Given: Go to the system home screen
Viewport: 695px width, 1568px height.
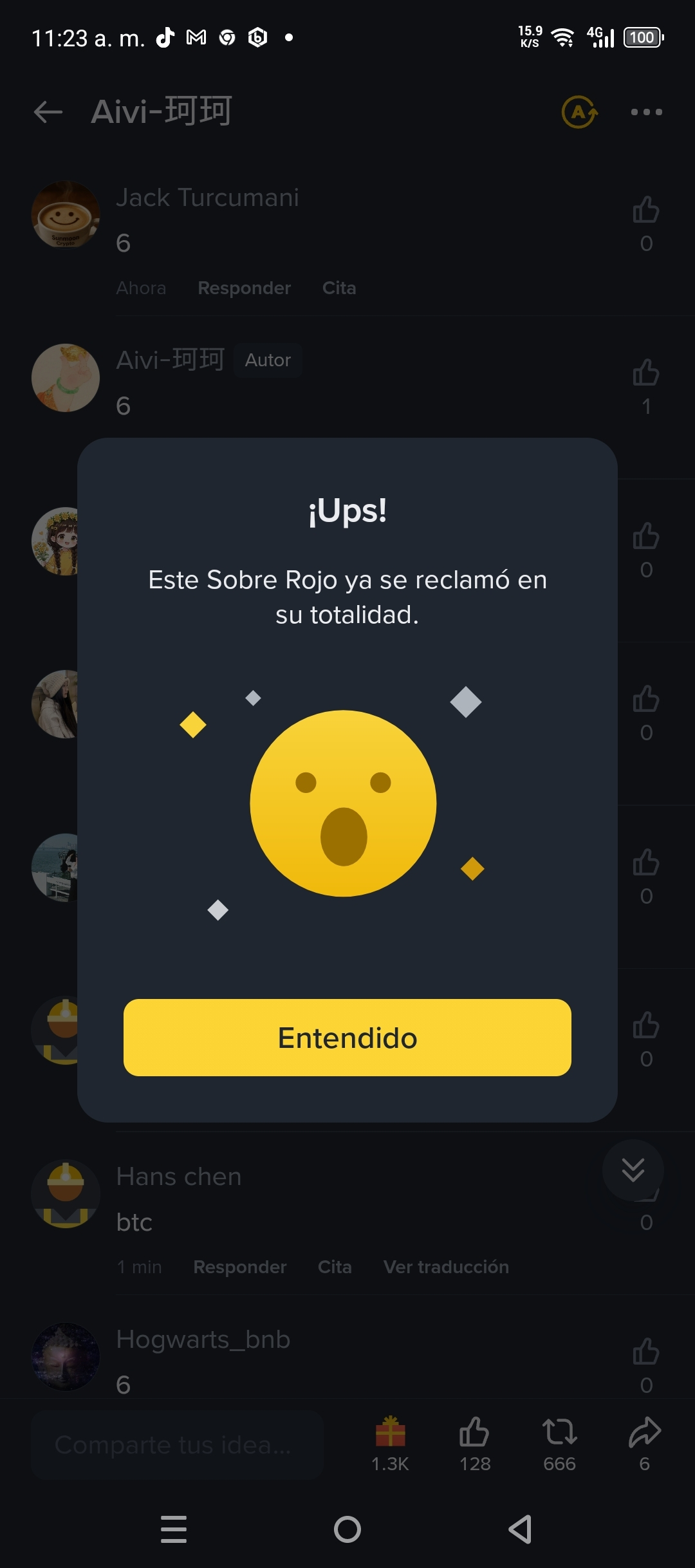Looking at the screenshot, I should (x=347, y=1529).
